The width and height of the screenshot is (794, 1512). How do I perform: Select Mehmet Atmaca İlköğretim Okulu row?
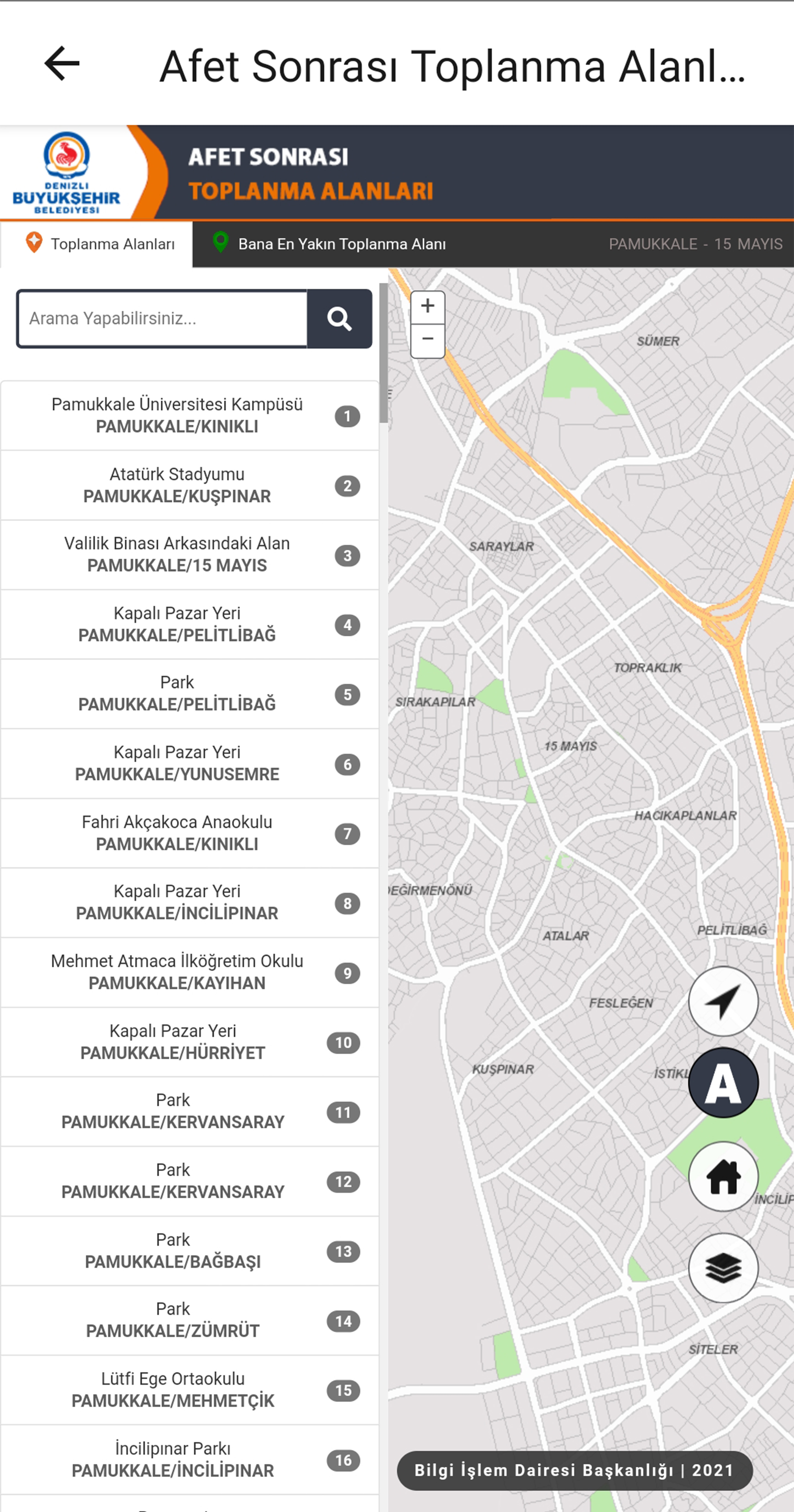click(189, 972)
